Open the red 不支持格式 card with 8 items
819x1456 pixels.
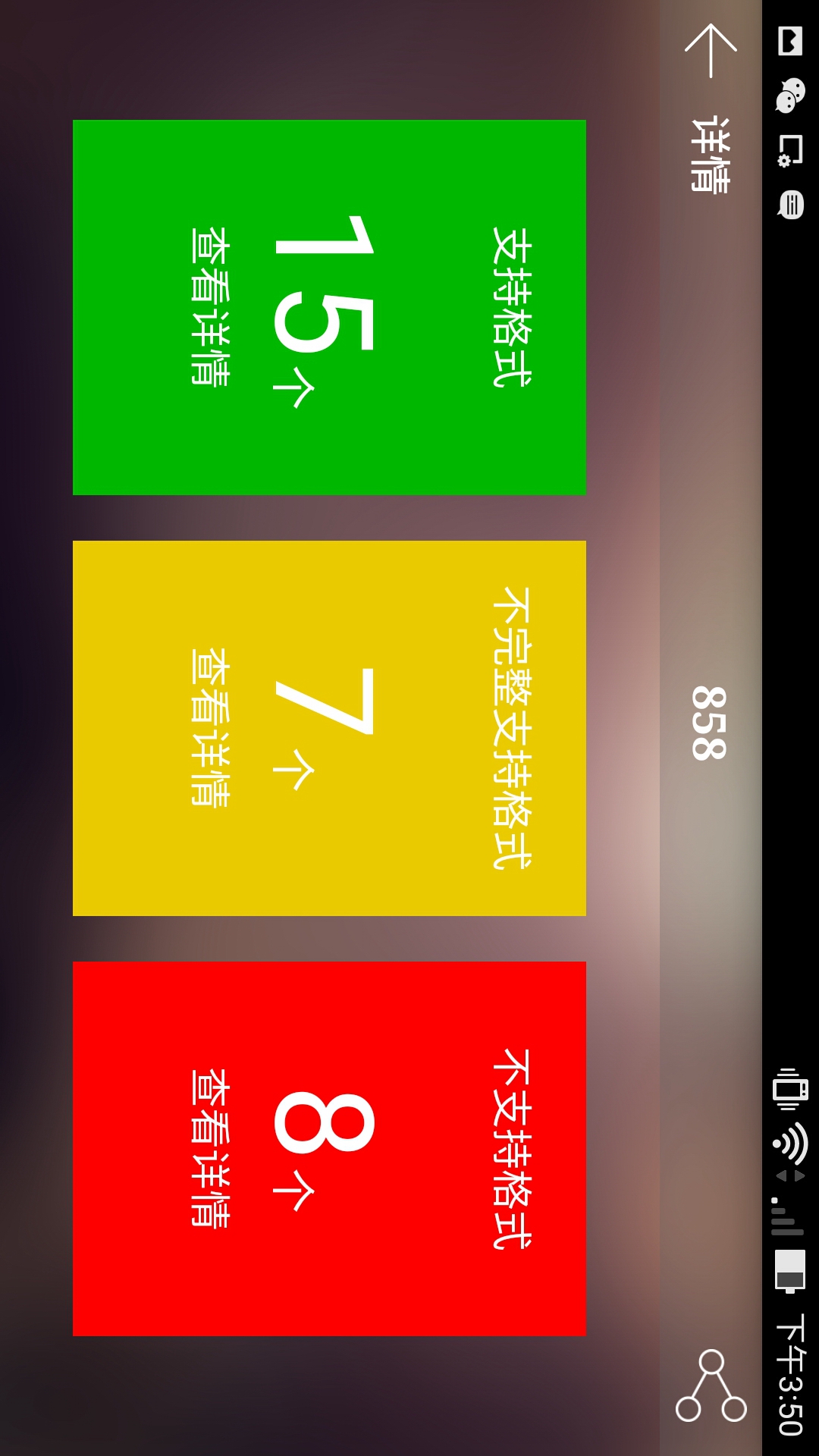click(x=329, y=1148)
